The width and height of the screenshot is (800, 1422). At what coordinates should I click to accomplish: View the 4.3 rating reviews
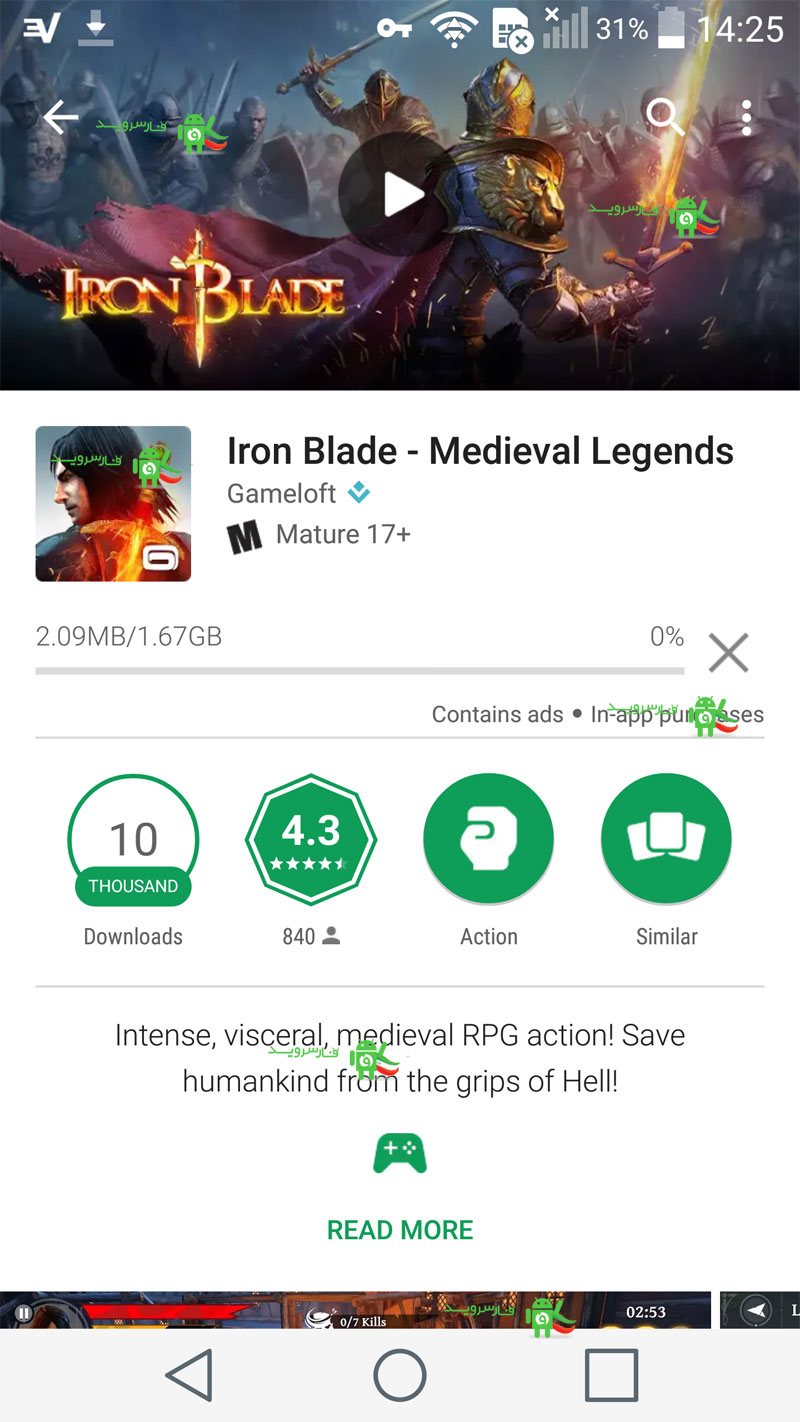tap(311, 839)
